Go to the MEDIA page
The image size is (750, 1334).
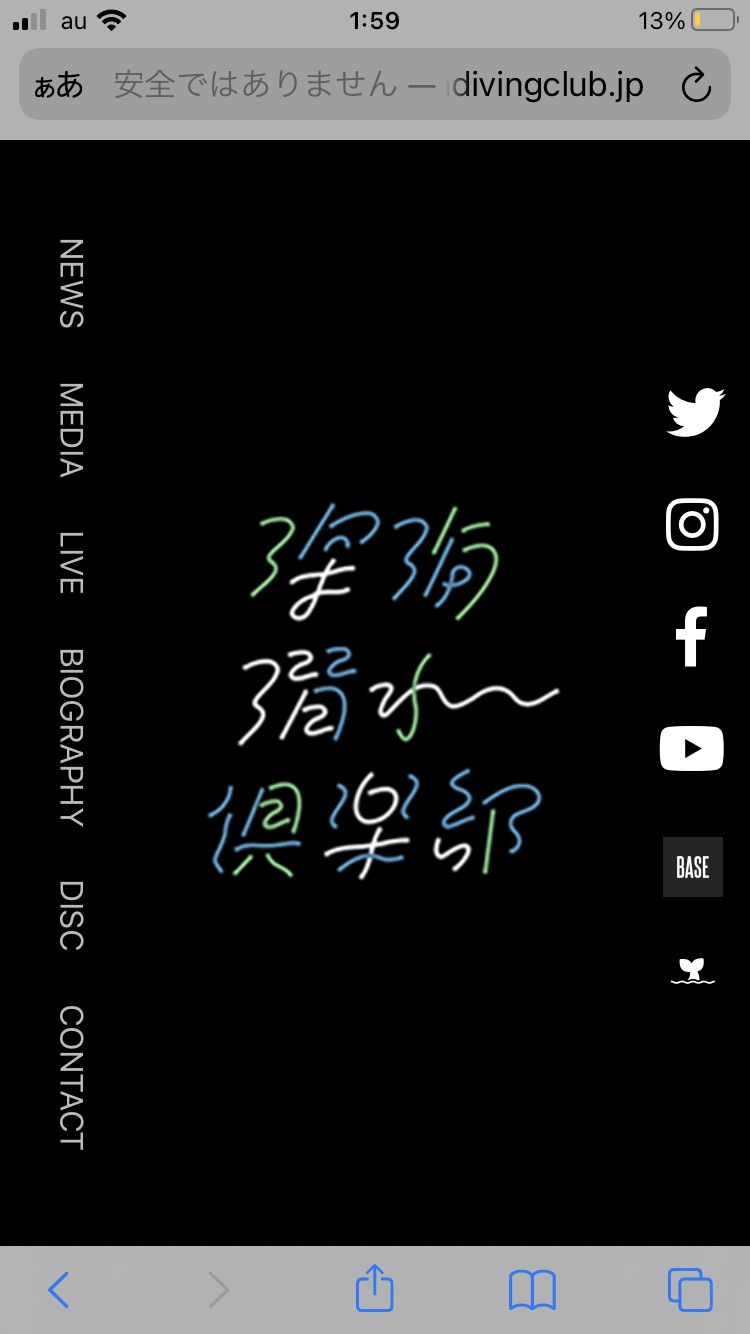click(71, 430)
